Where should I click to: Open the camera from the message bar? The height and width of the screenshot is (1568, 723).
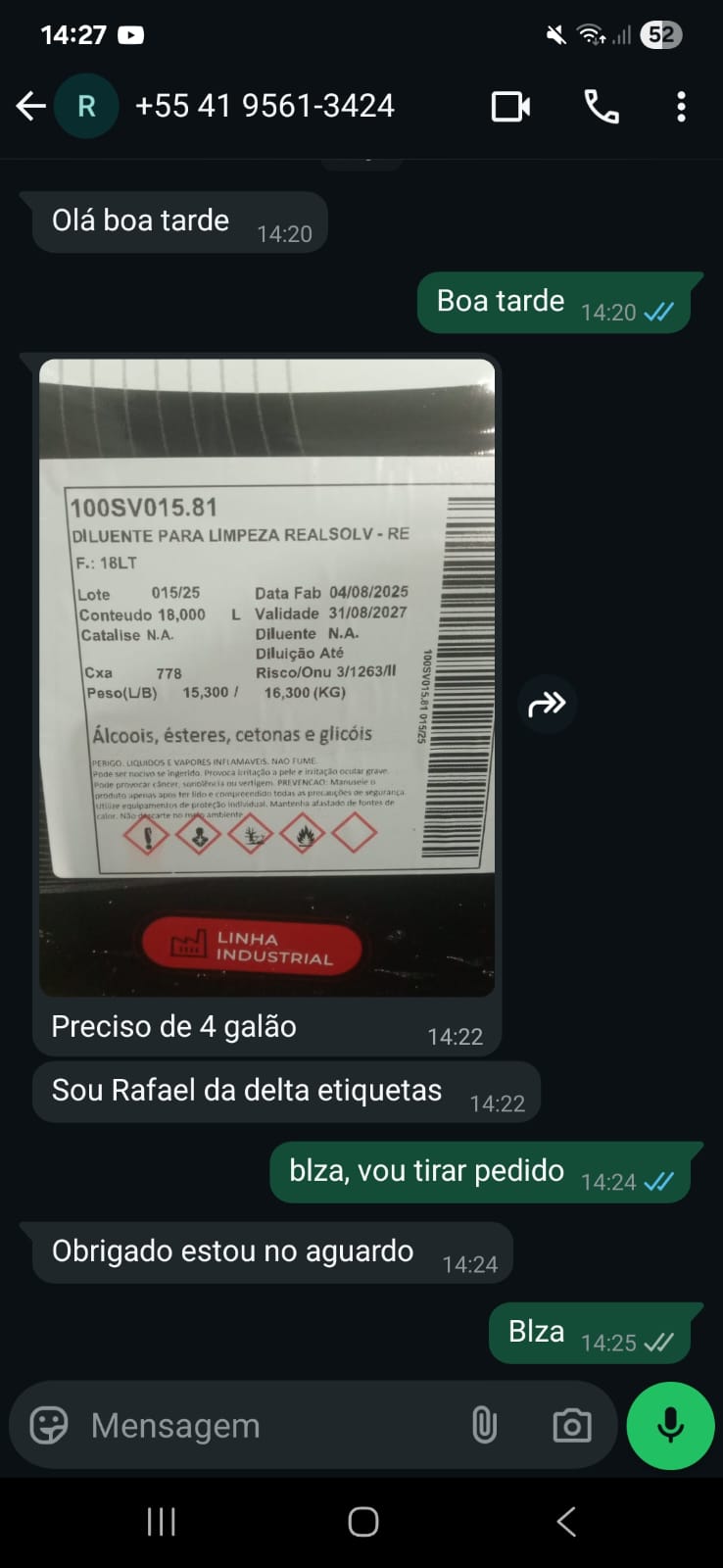click(x=571, y=1425)
